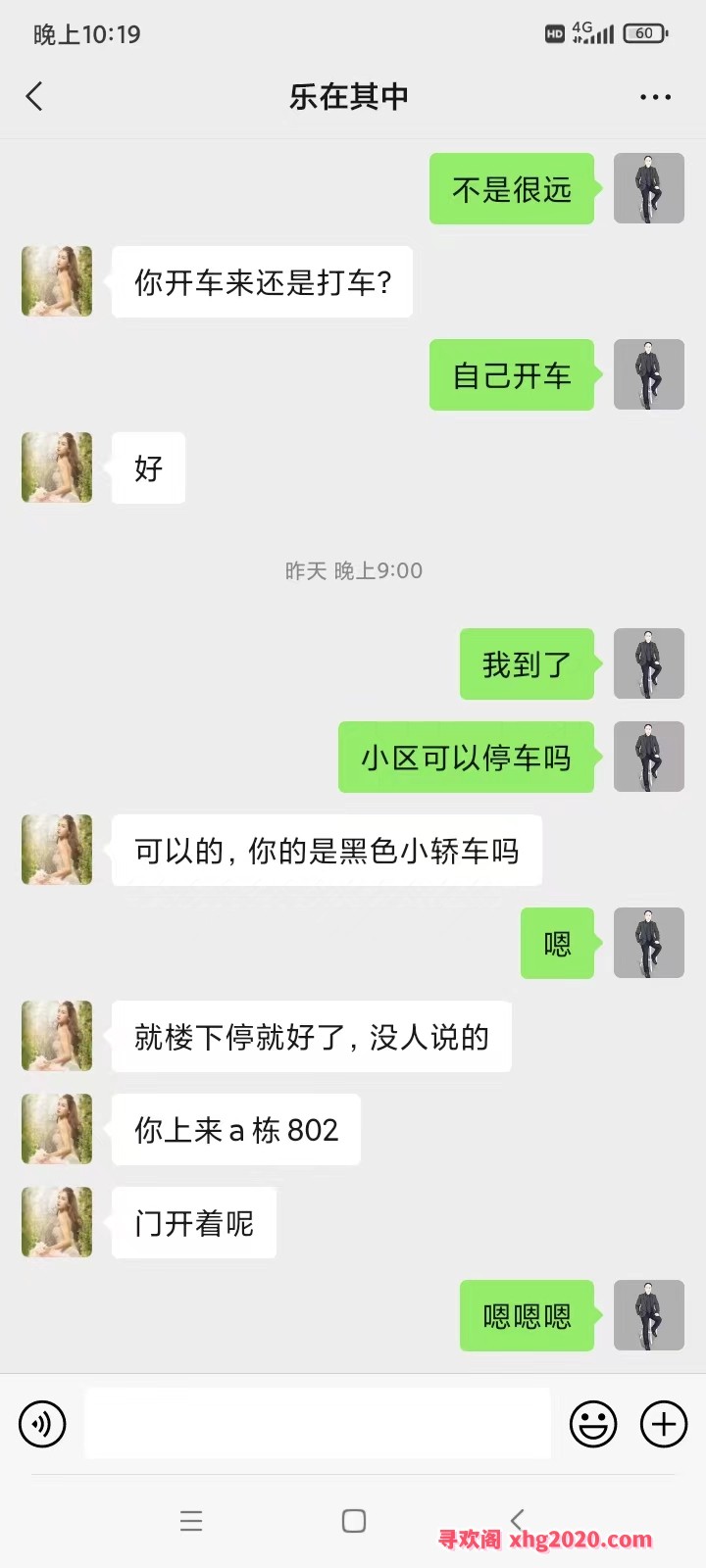Image resolution: width=706 pixels, height=1568 pixels.
Task: Open own avatar next to 不是很远
Action: [x=648, y=188]
